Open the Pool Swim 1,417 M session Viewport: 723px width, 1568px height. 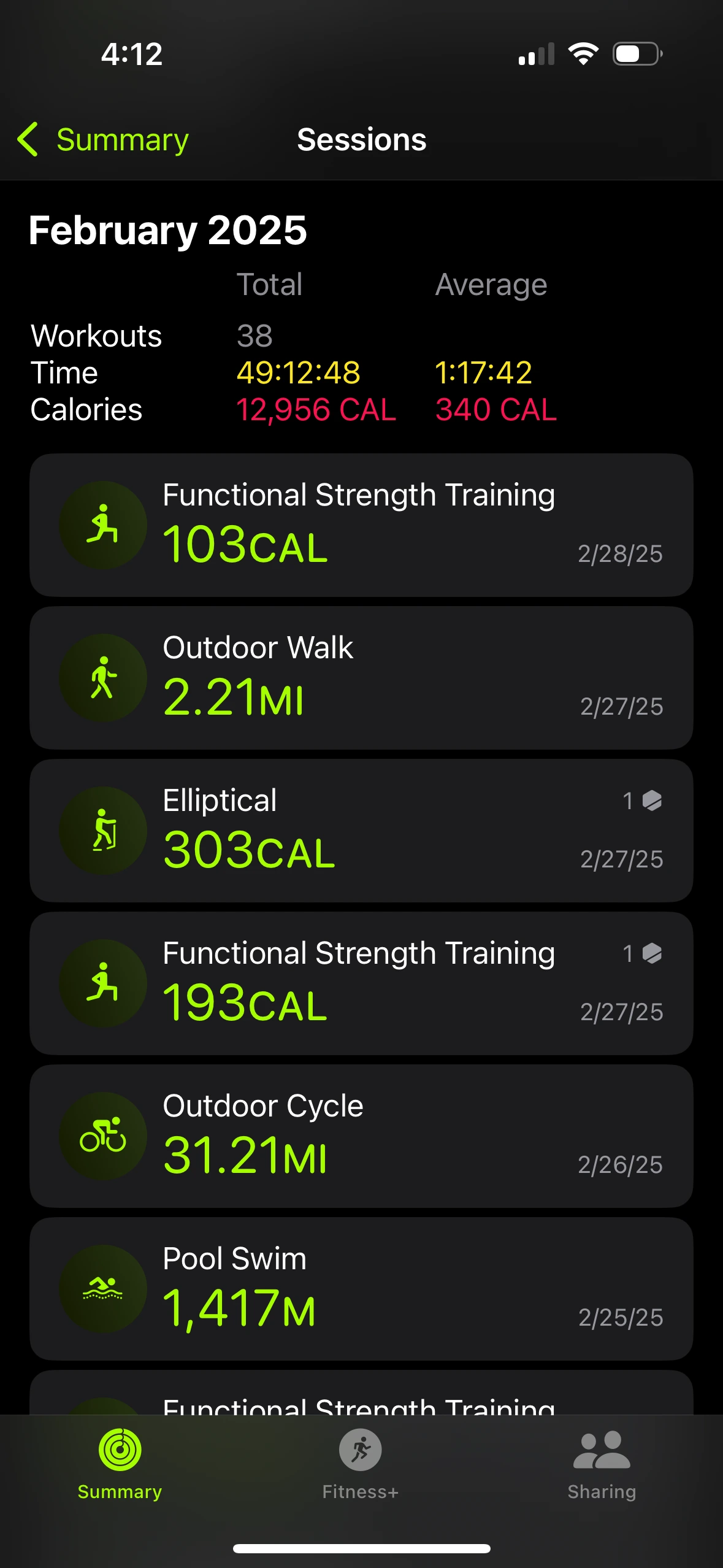pos(361,1289)
